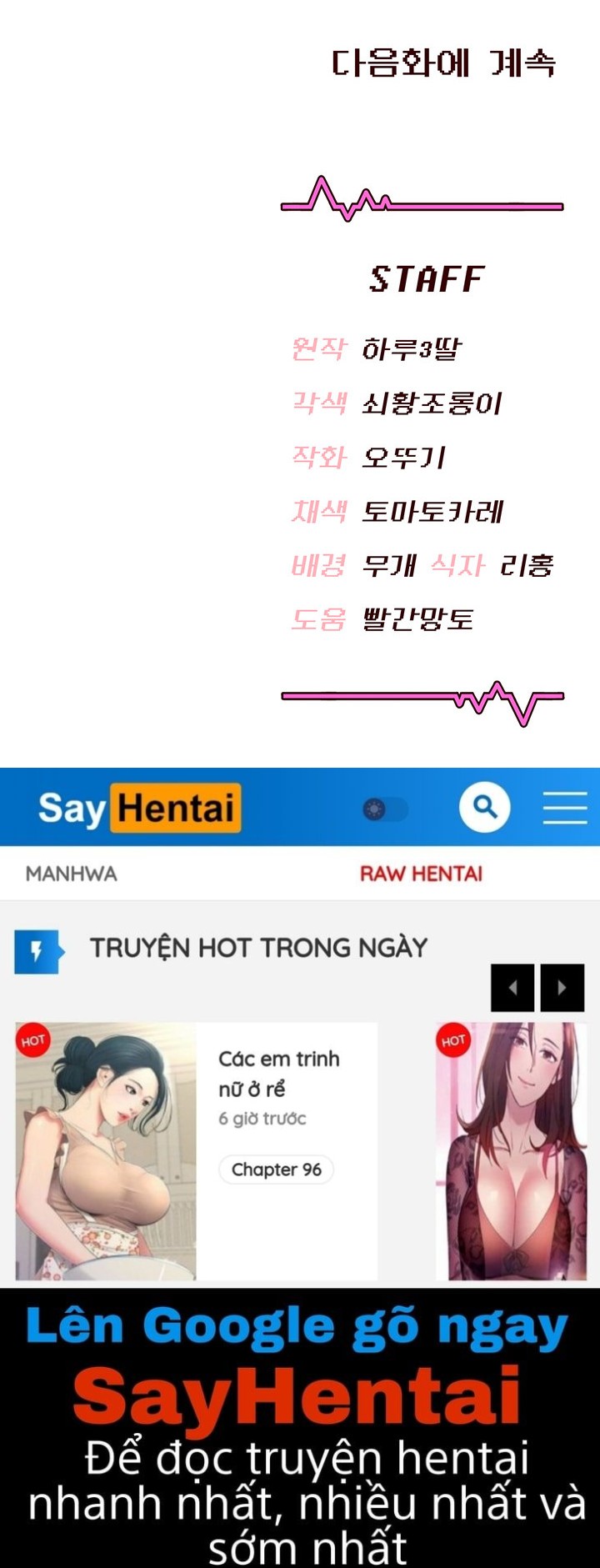Open Chapter 96 of the featured comic
Viewport: 600px width, 1568px height.
[277, 1170]
